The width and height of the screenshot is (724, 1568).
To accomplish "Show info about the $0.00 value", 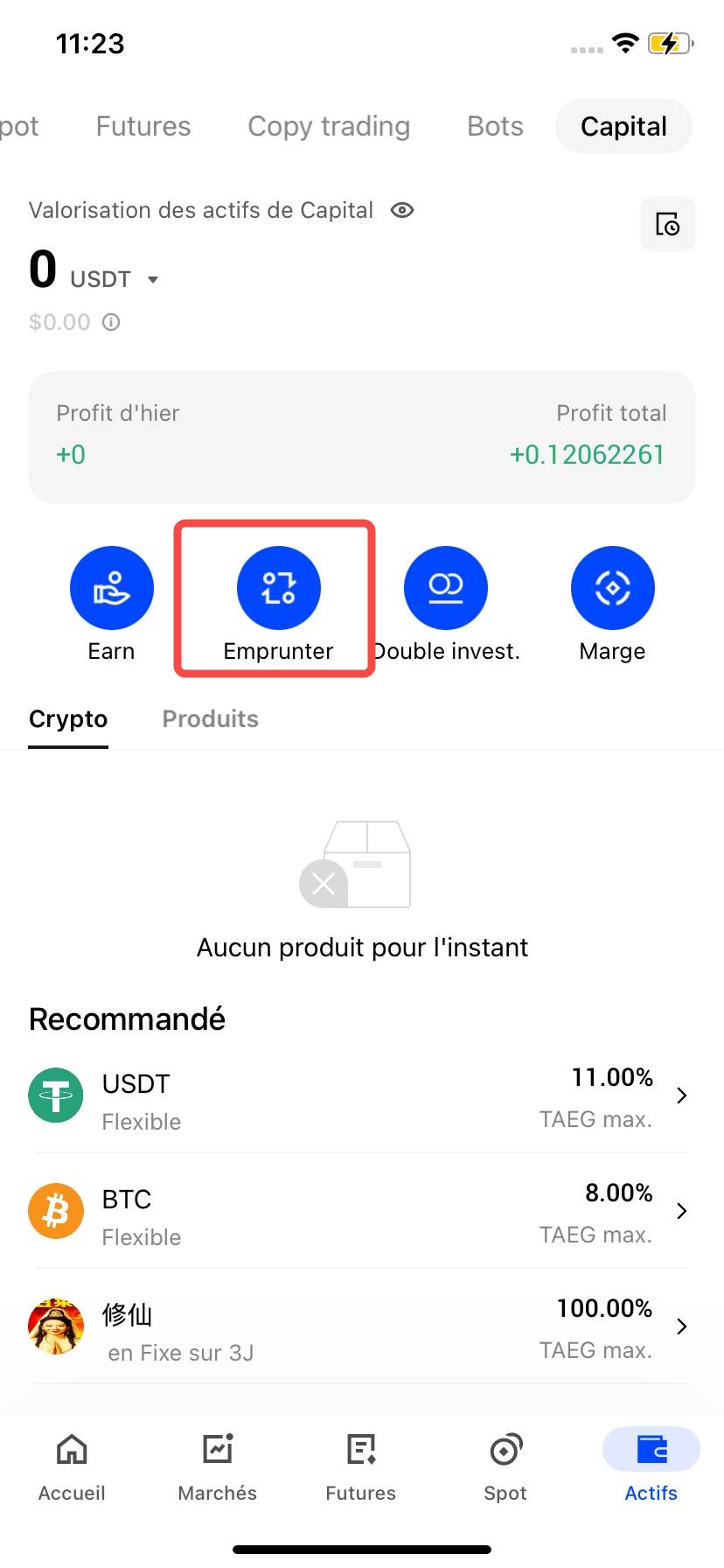I will pyautogui.click(x=111, y=322).
